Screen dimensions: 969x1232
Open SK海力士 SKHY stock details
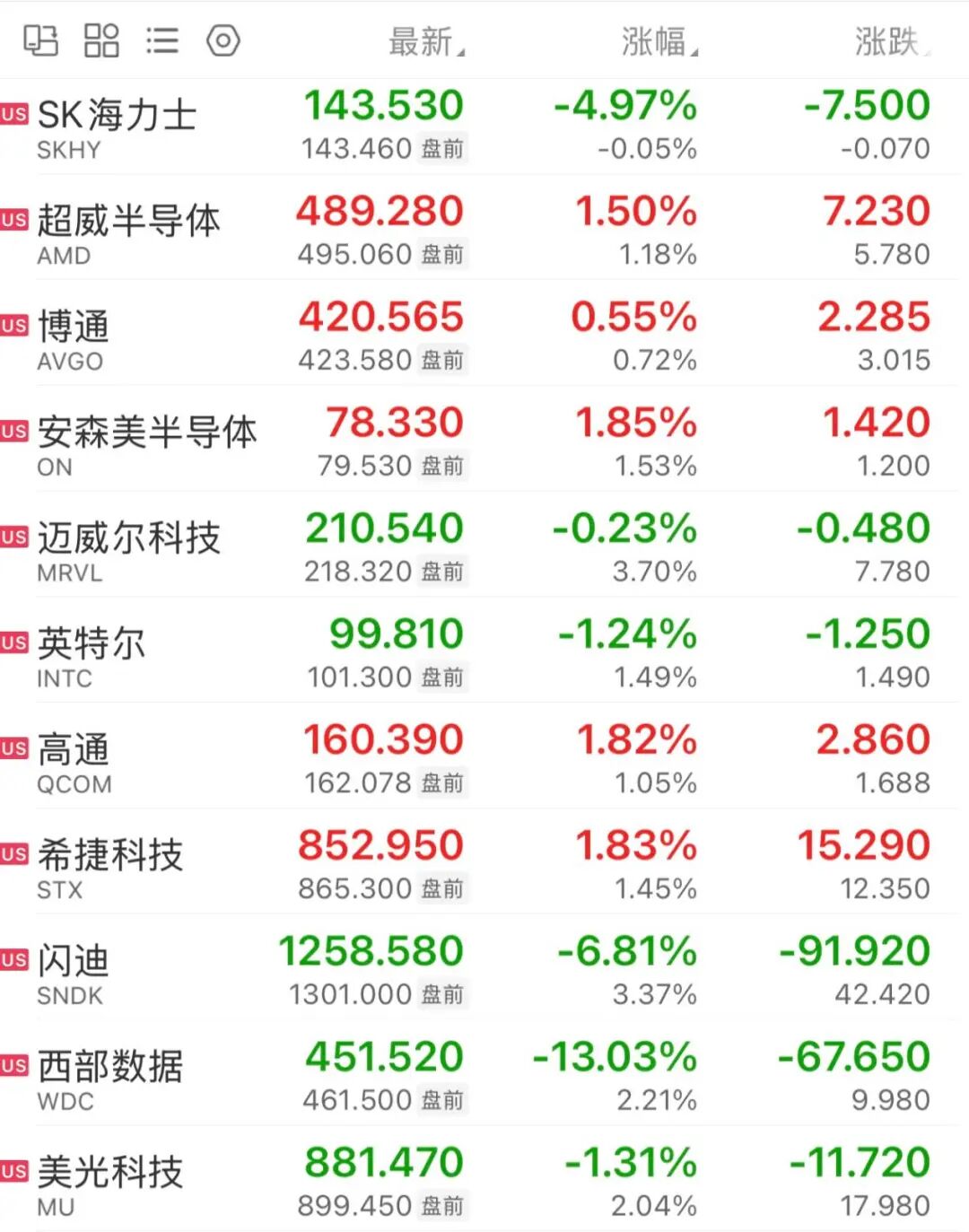[x=484, y=127]
